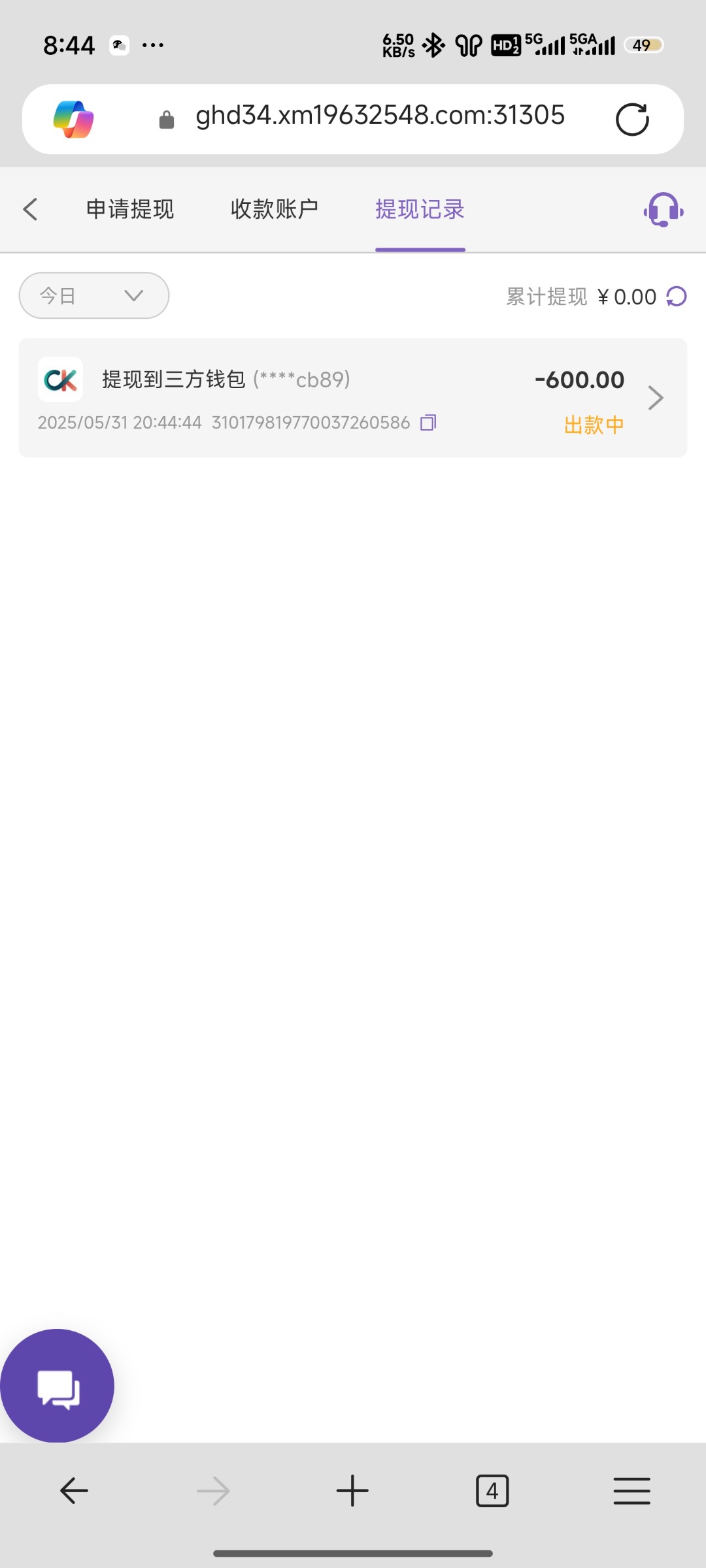This screenshot has height=1568, width=706.
Task: Navigate back in the browser toolbar
Action: click(x=74, y=1492)
